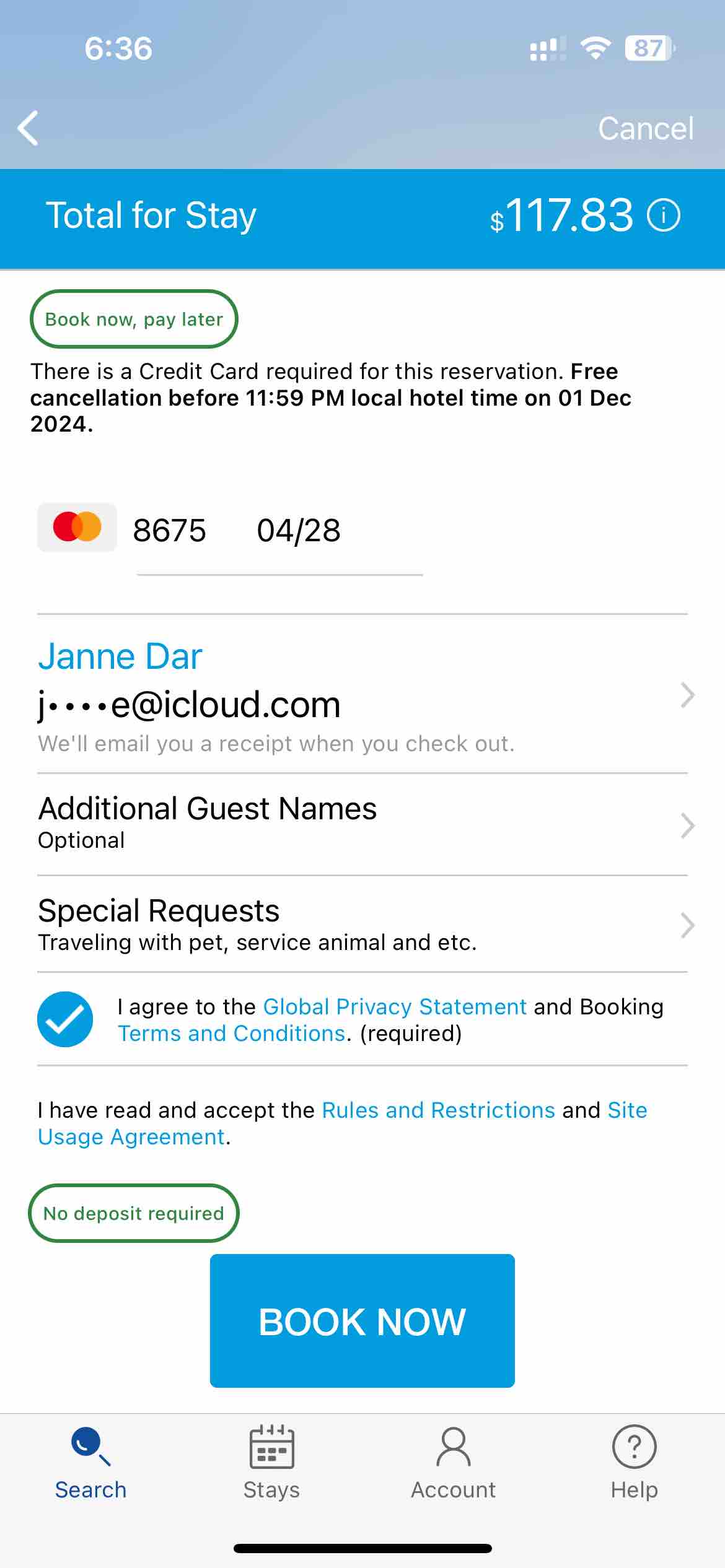Image resolution: width=725 pixels, height=1568 pixels.
Task: Tap the BOOK NOW button
Action: click(x=362, y=1321)
